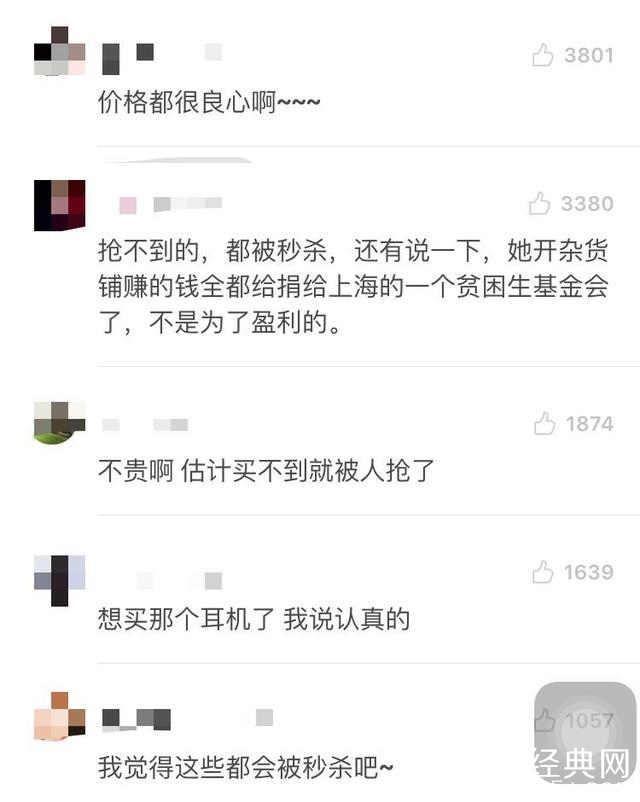Like the comment 不贵啊 估计买不到就被人抢了

tap(544, 424)
